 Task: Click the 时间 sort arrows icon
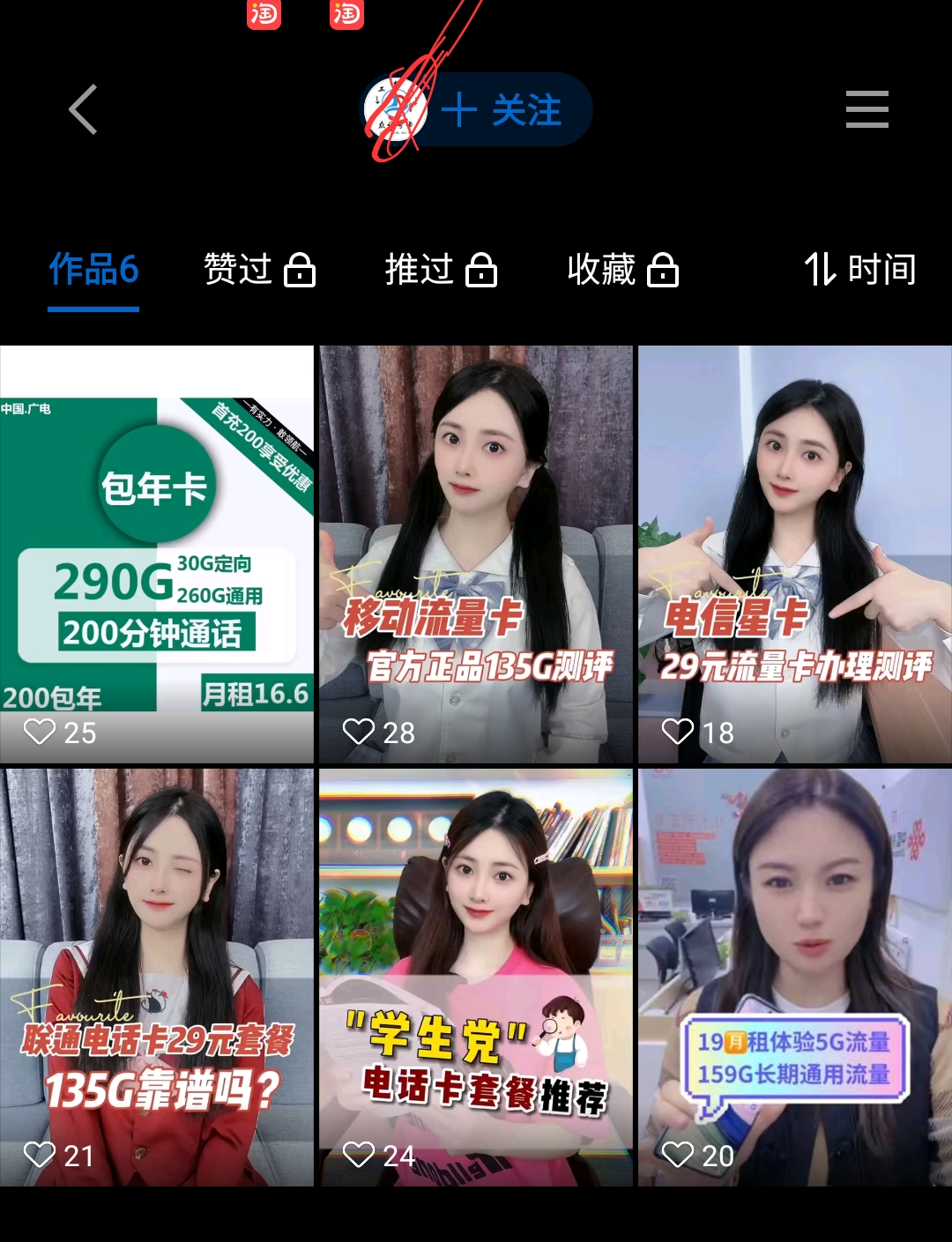click(x=821, y=271)
